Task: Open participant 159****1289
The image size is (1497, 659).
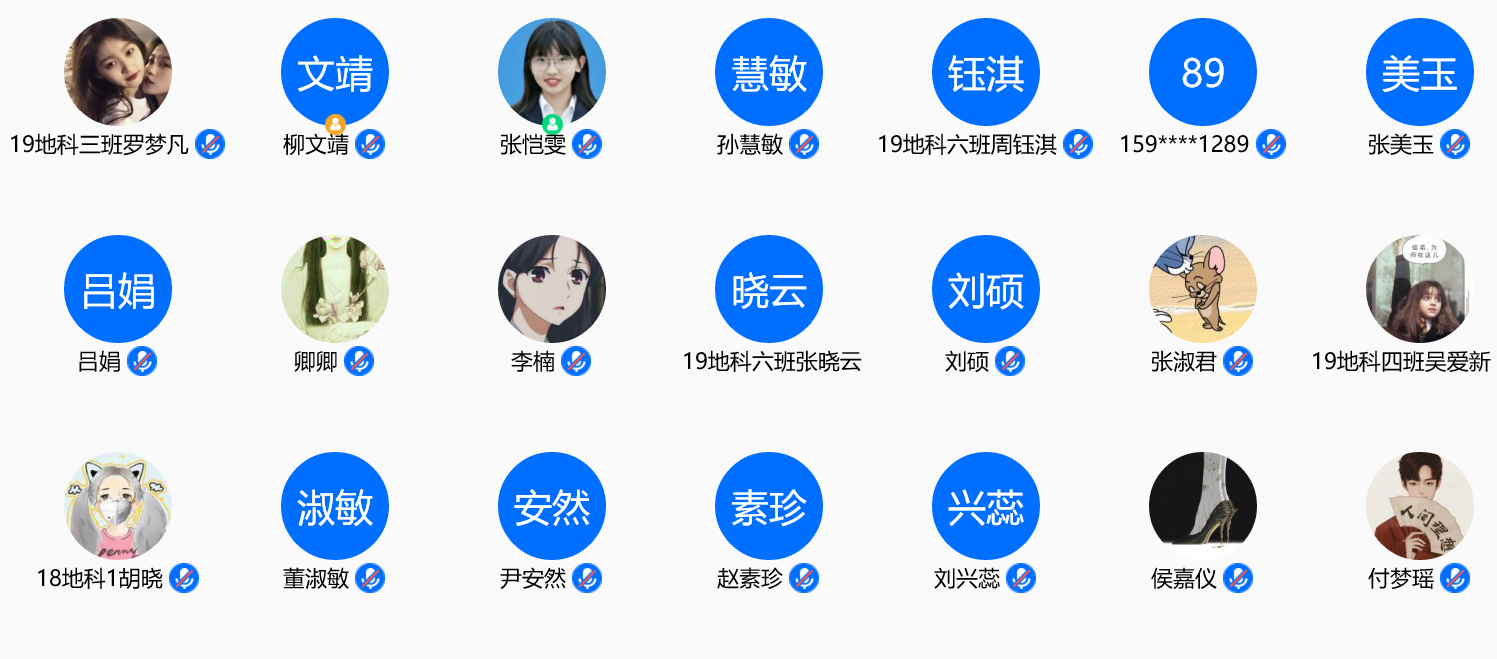Action: pyautogui.click(x=1203, y=72)
